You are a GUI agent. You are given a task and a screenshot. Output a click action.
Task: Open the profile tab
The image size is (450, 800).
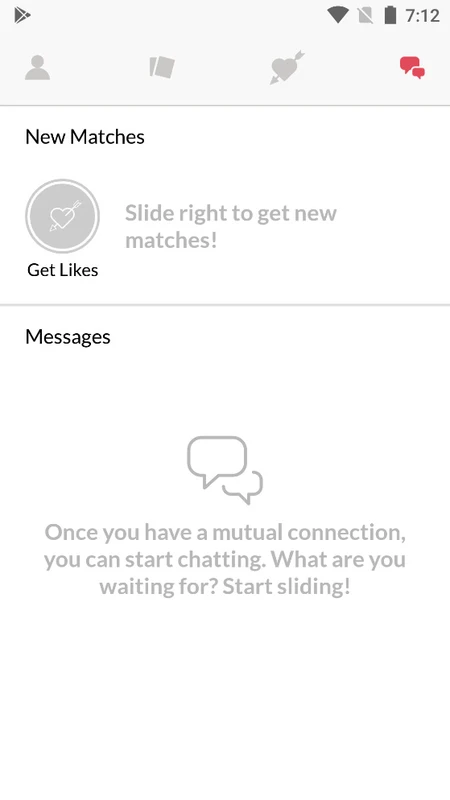click(x=37, y=68)
